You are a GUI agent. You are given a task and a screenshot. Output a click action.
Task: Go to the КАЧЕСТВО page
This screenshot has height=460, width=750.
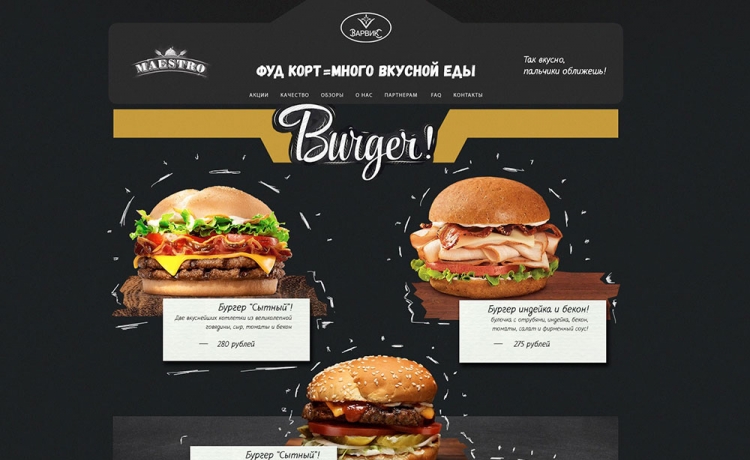294,95
